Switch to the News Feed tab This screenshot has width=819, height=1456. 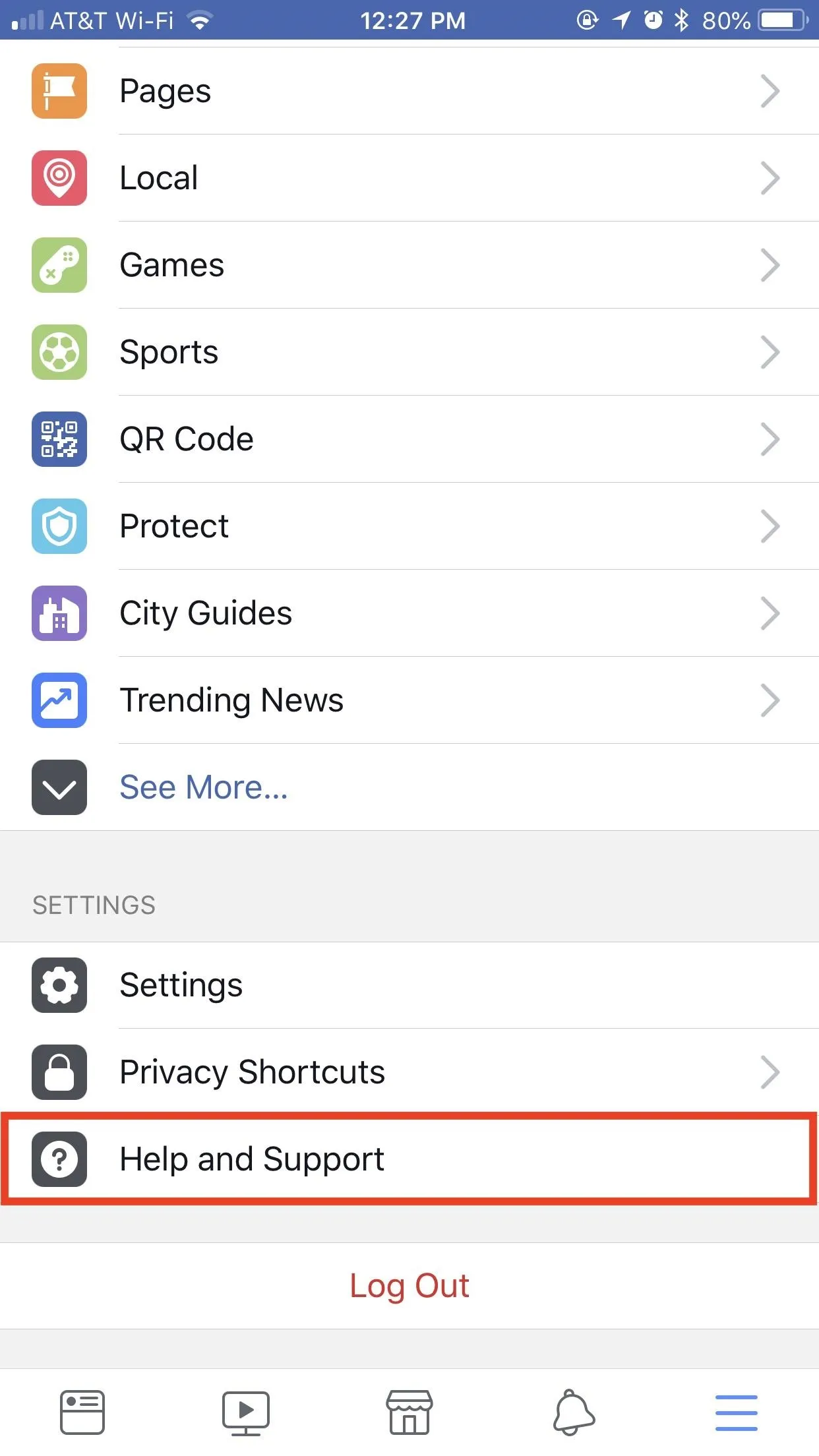(82, 1412)
